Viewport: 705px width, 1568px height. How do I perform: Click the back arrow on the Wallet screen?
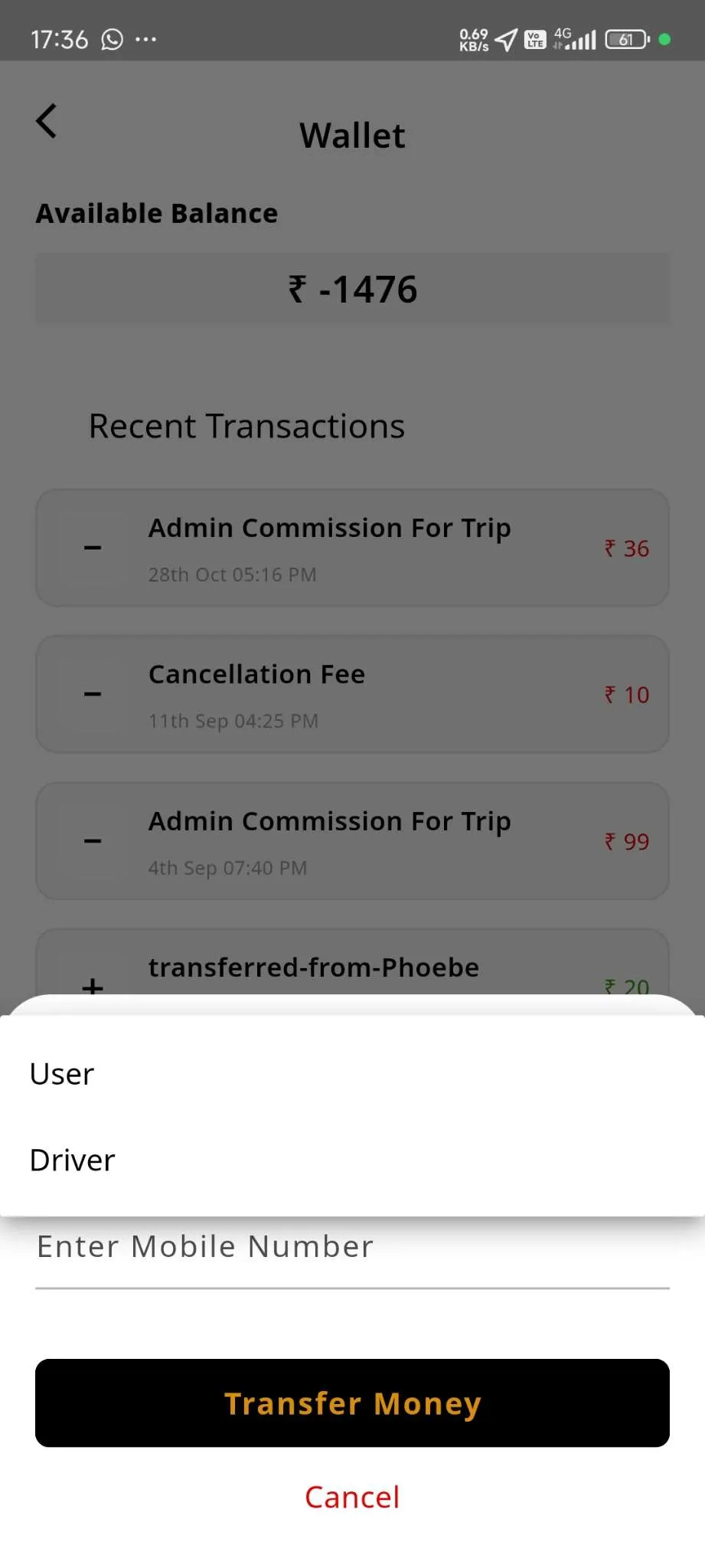pos(46,120)
